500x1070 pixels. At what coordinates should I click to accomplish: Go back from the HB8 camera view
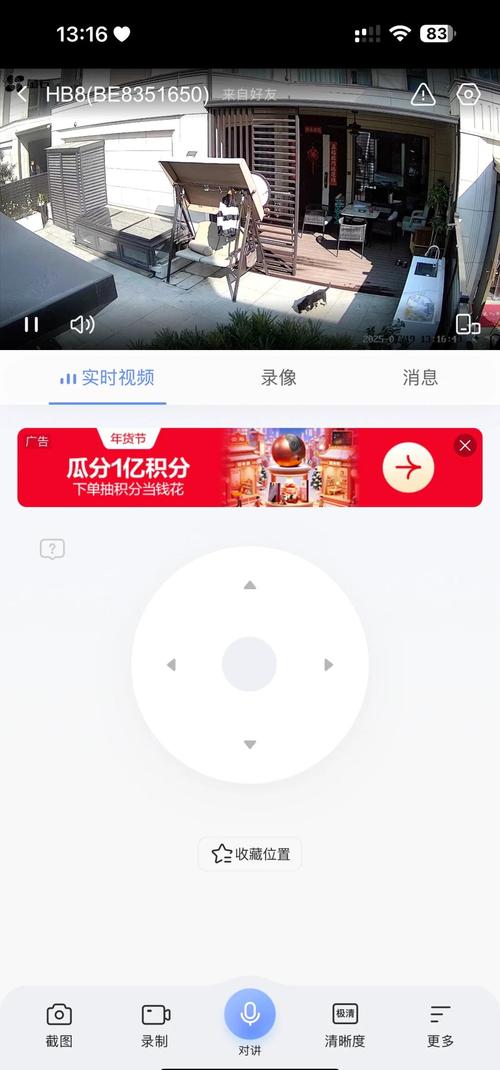tap(22, 93)
